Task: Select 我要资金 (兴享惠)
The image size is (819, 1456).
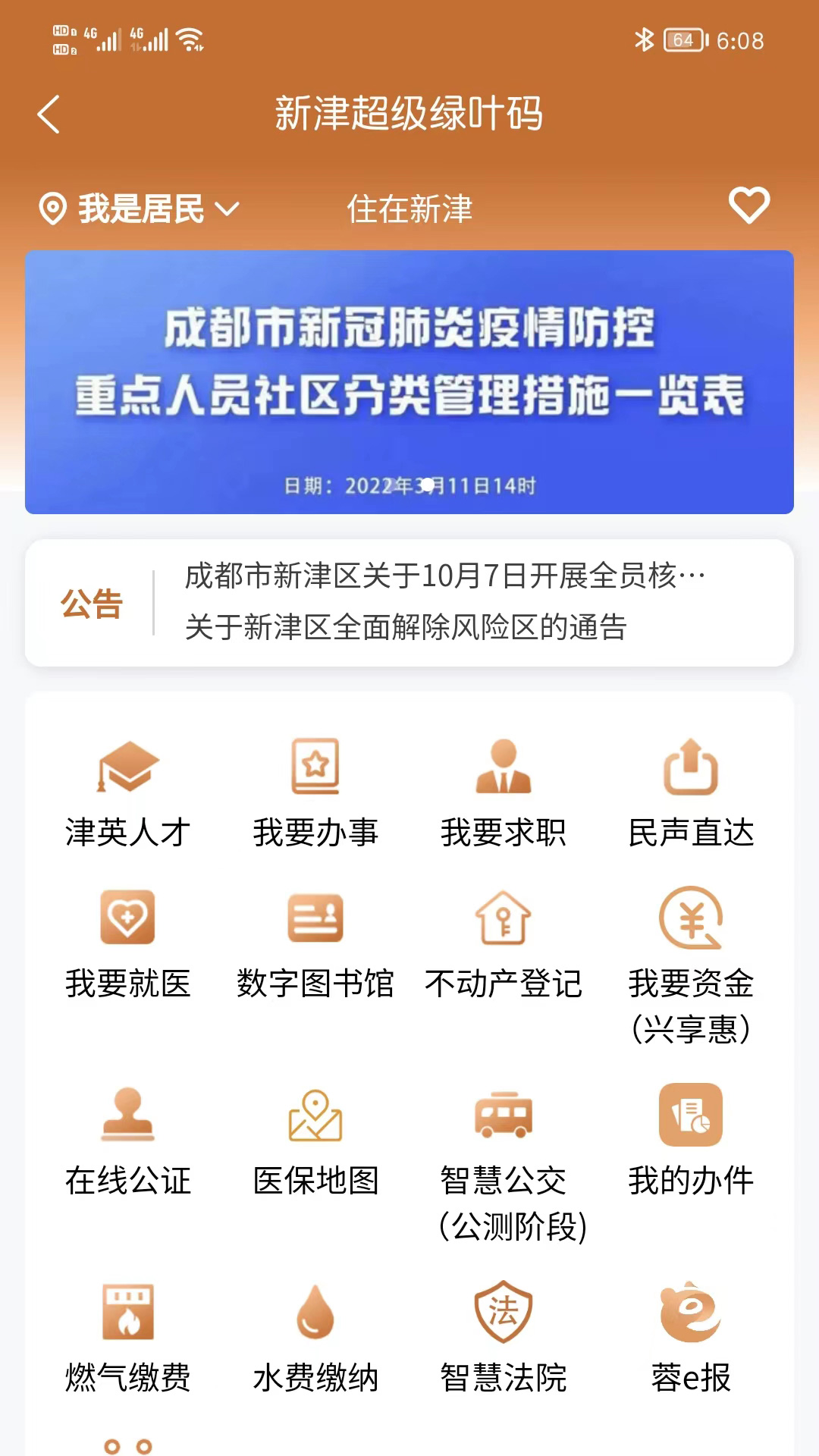Action: click(691, 965)
